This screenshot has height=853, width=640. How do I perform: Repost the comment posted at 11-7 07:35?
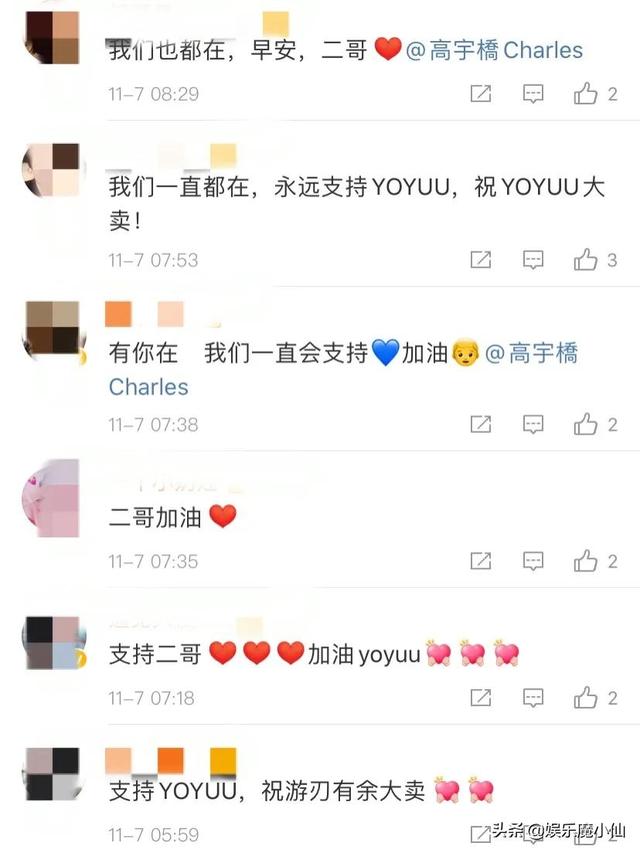[x=481, y=562]
